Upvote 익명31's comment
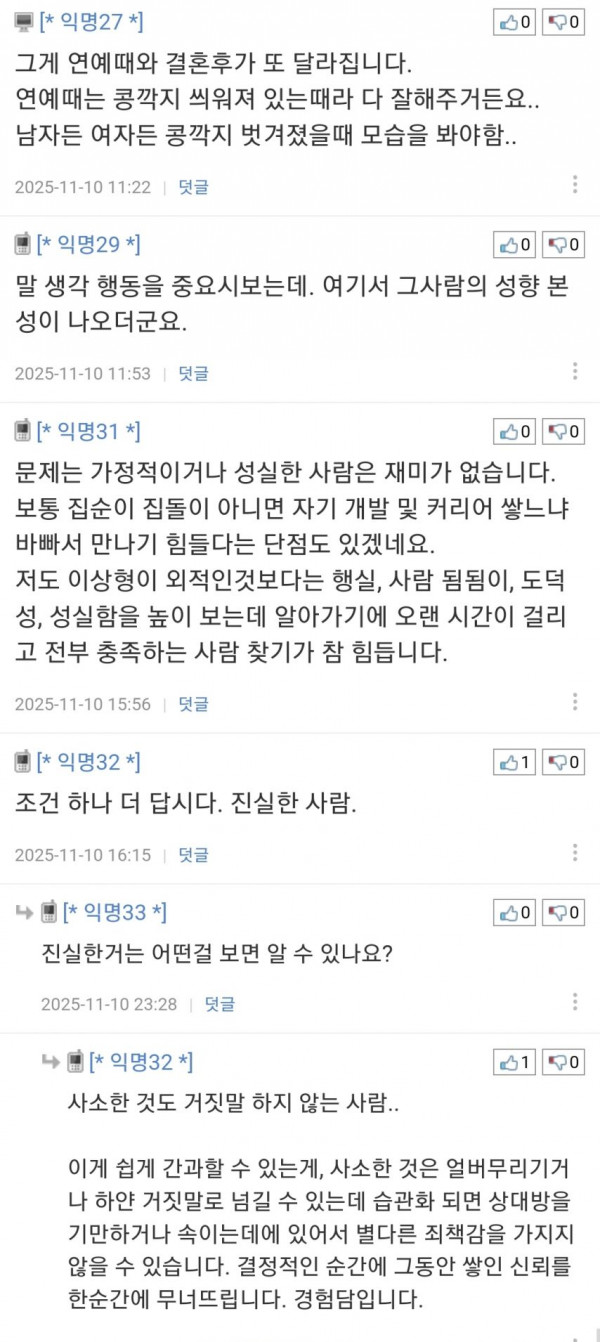Image resolution: width=600 pixels, height=1342 pixels. (x=515, y=432)
